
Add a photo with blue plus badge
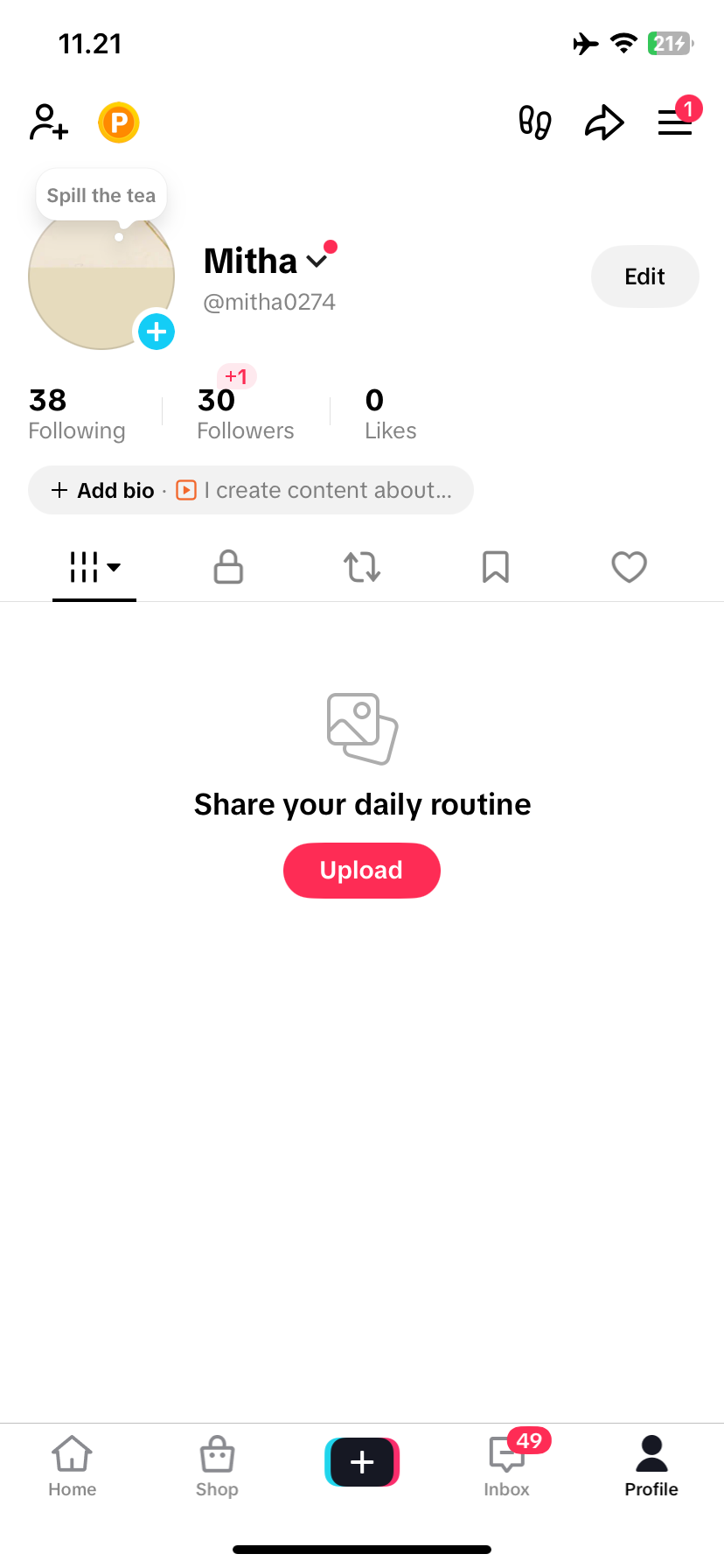157,332
